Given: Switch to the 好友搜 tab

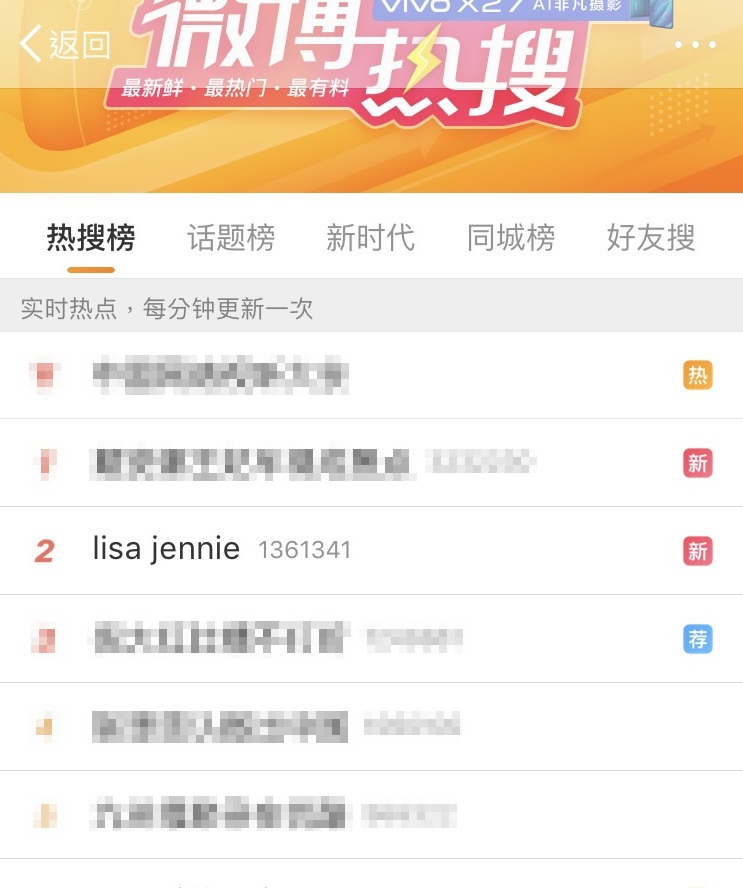Looking at the screenshot, I should point(650,238).
